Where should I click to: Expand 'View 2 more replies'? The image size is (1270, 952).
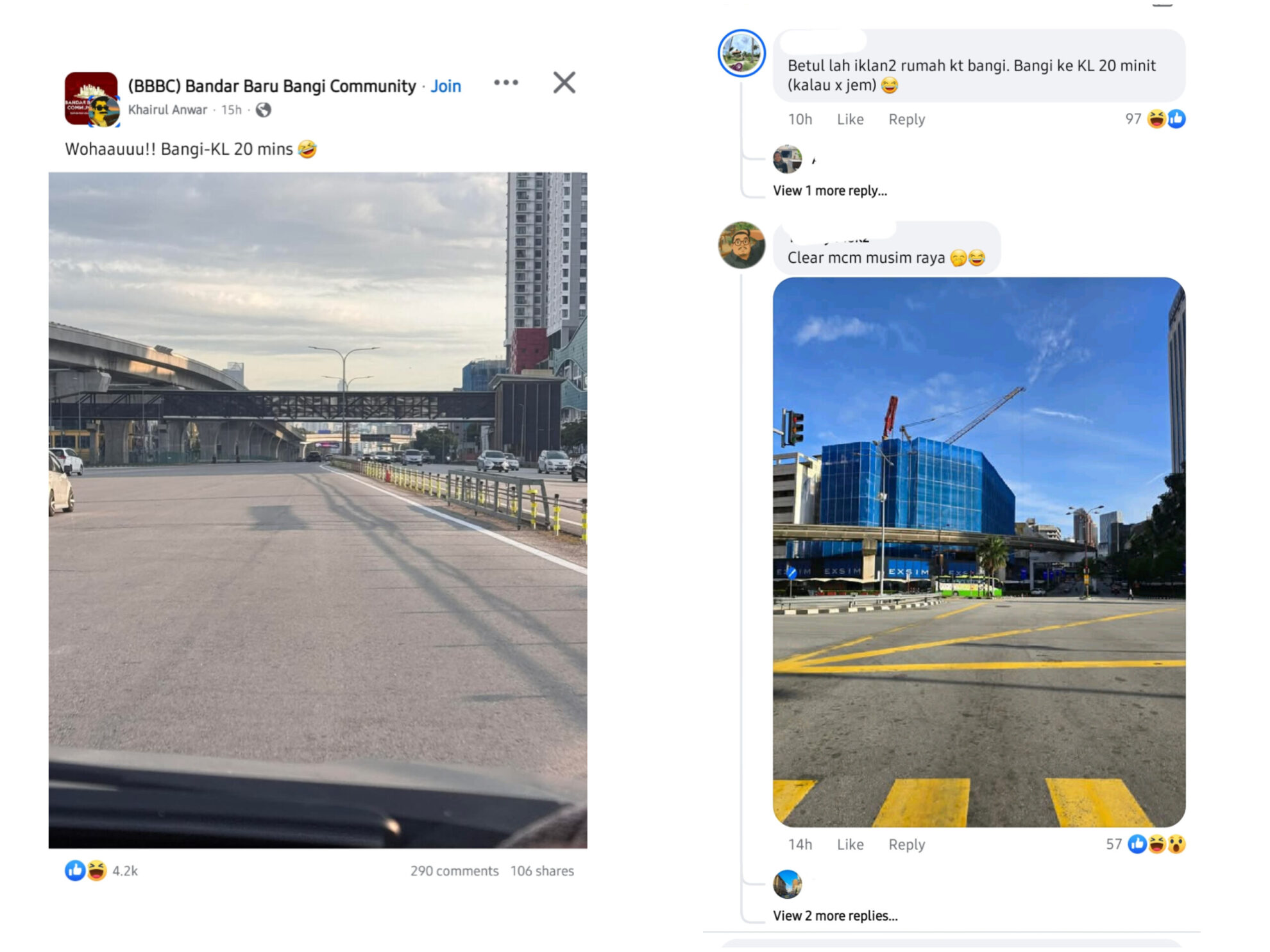point(835,915)
